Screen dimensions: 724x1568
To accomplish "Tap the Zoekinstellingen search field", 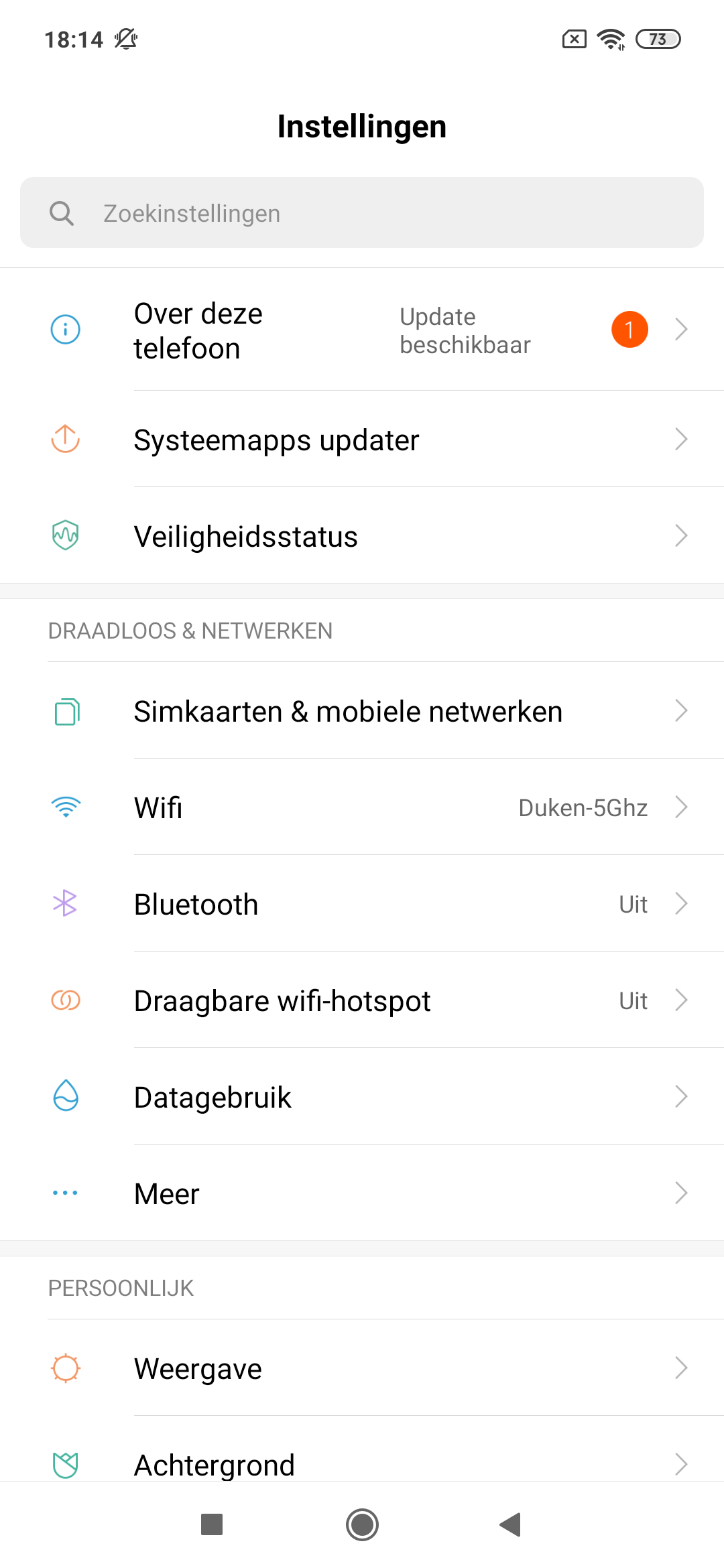I will [362, 212].
